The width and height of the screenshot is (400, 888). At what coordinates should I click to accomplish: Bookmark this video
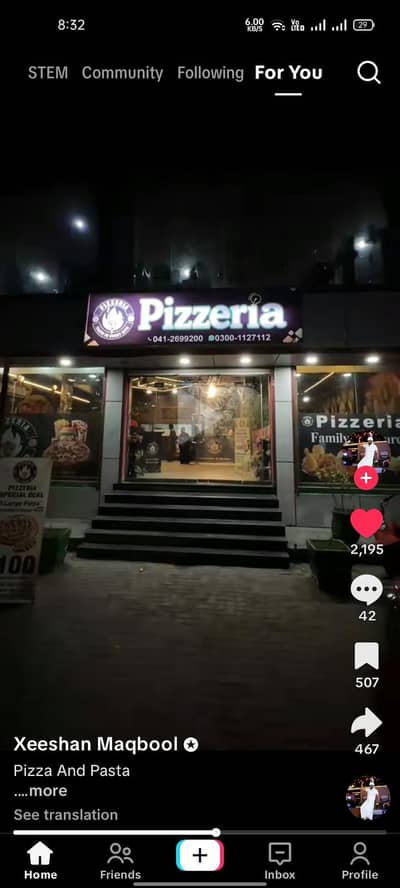pyautogui.click(x=367, y=656)
